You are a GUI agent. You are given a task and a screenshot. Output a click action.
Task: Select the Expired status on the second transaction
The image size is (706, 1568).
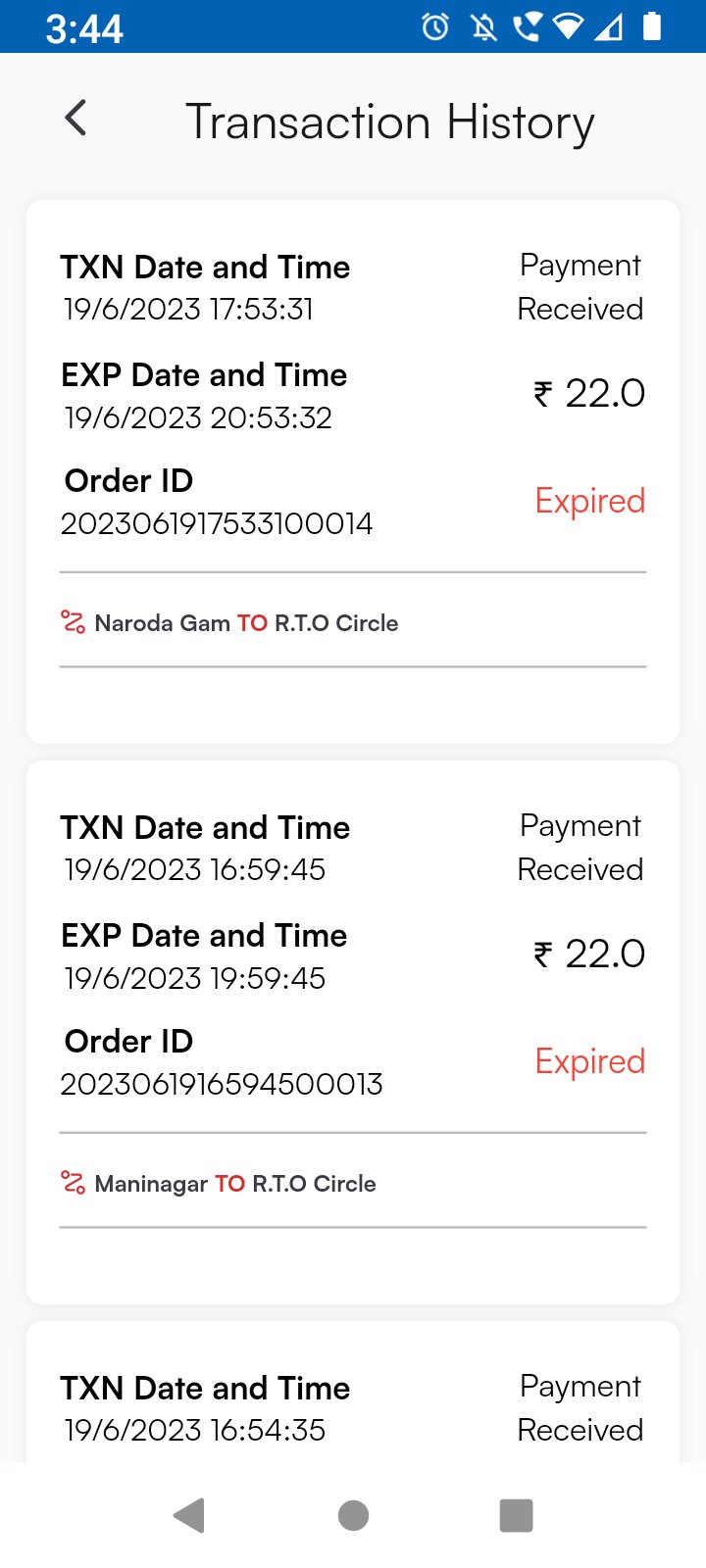(589, 1060)
